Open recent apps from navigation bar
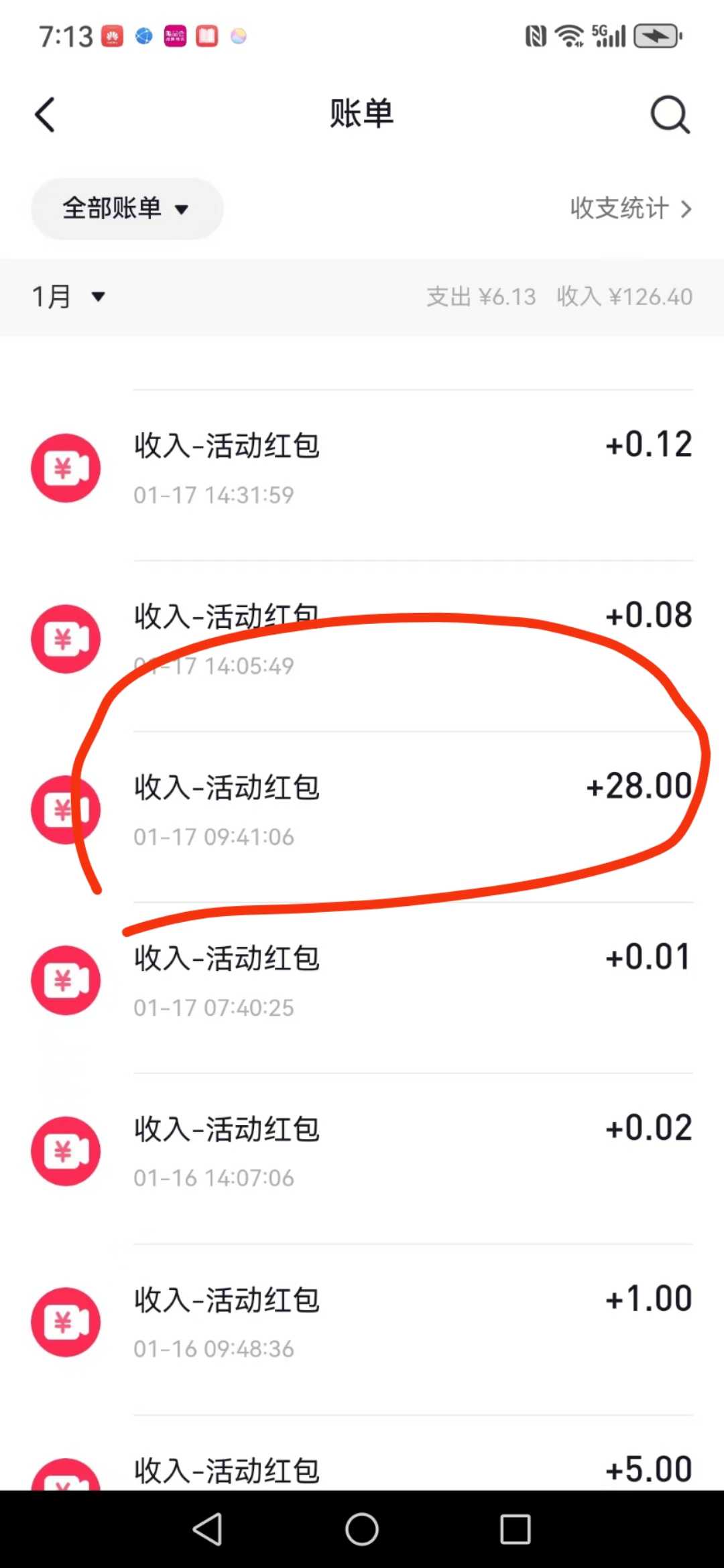 click(x=515, y=1529)
